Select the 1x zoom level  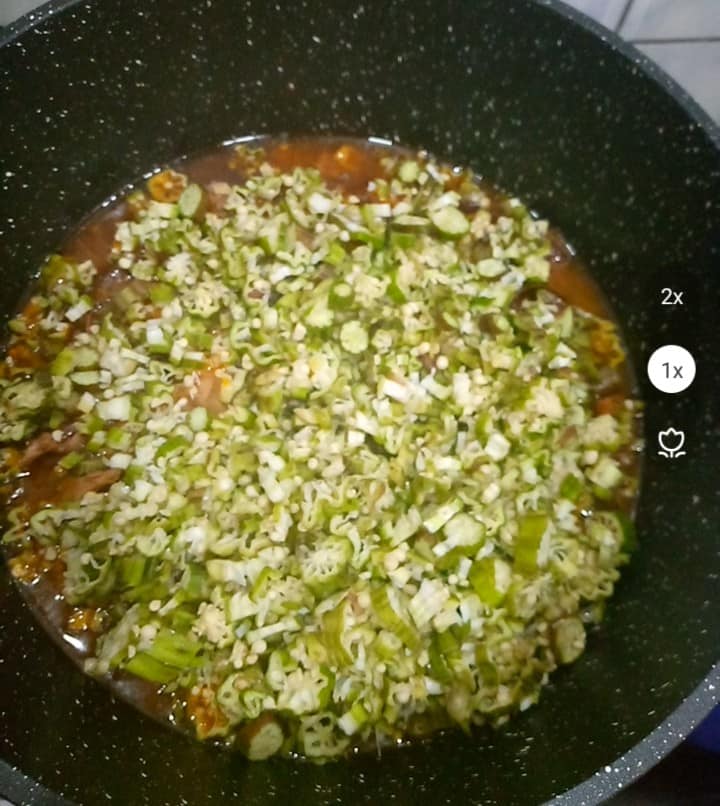(671, 370)
